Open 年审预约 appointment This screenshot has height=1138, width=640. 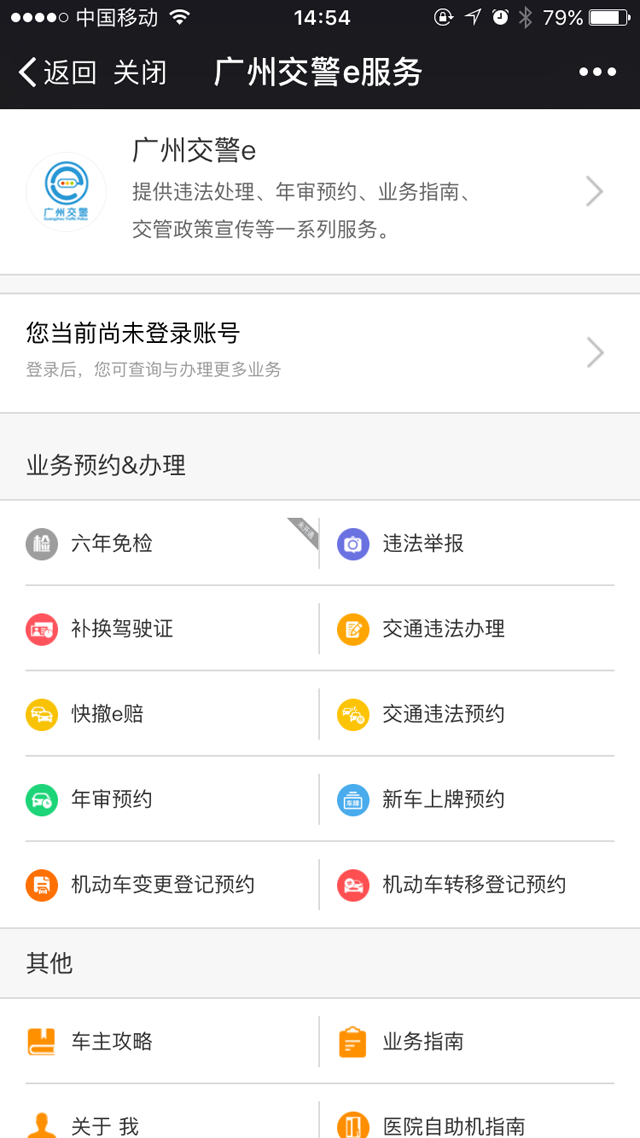coord(112,799)
